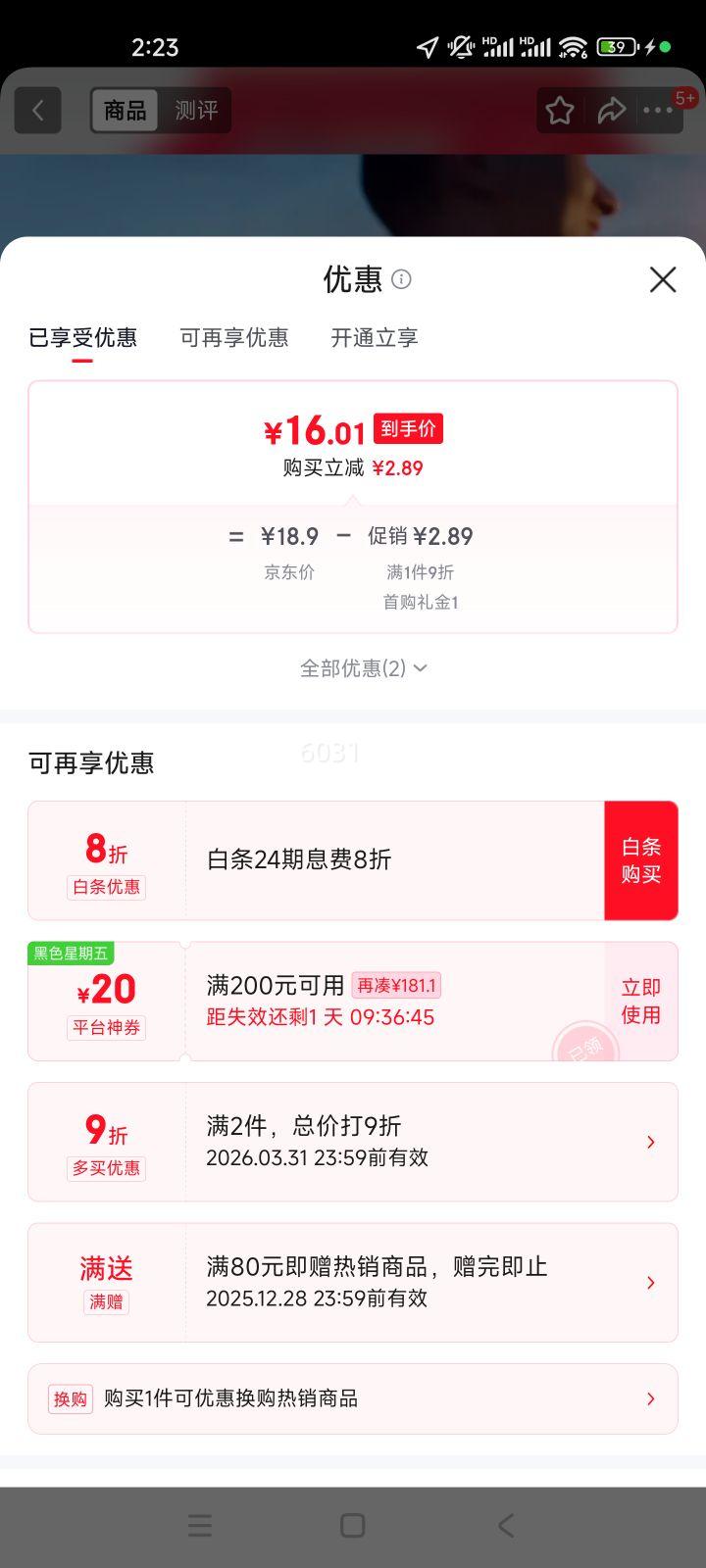Close the coupon panel with the X
This screenshot has width=706, height=1568.
tap(663, 280)
